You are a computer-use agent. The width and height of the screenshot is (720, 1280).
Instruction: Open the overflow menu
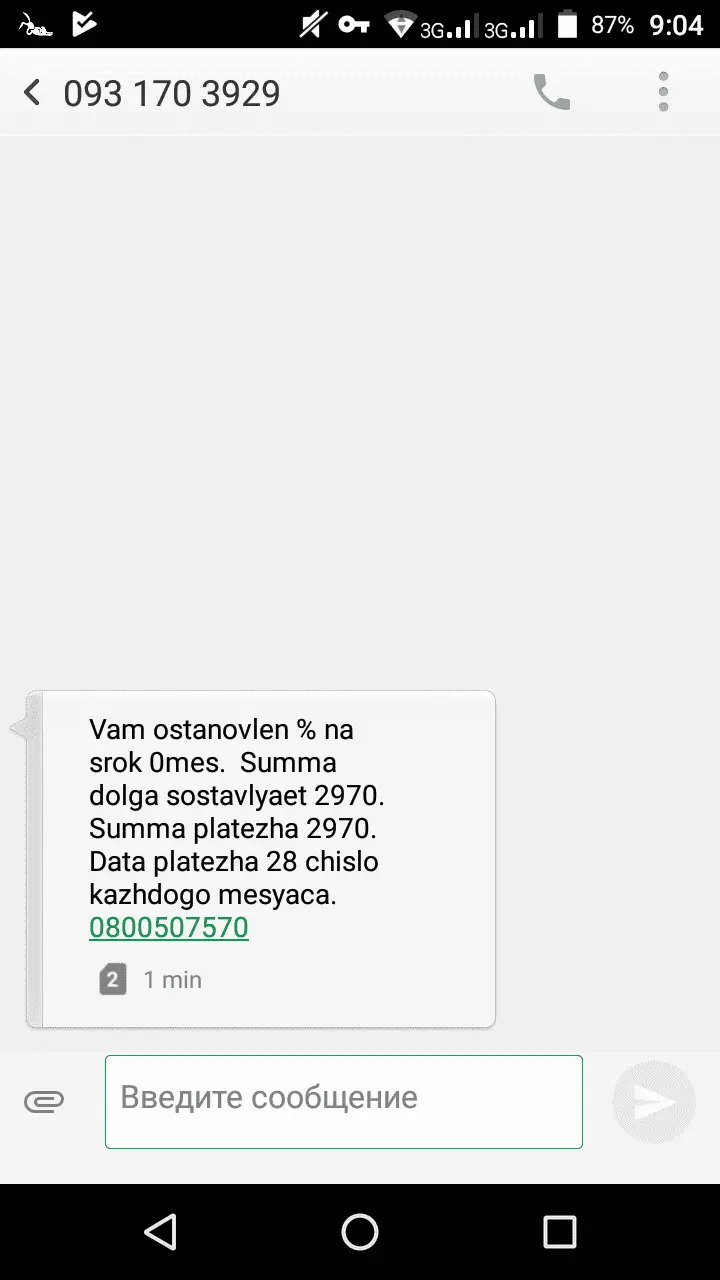(x=663, y=93)
